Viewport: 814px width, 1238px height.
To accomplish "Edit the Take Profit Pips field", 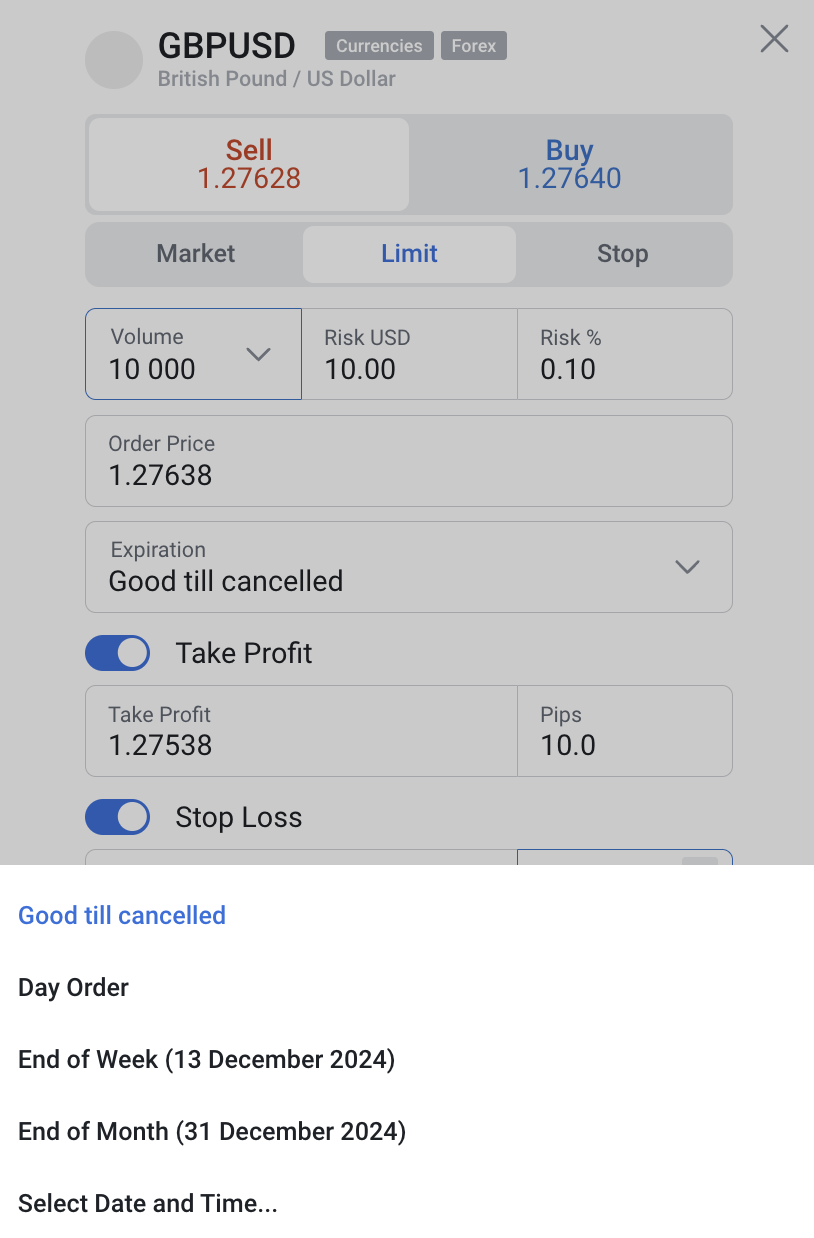I will [625, 731].
